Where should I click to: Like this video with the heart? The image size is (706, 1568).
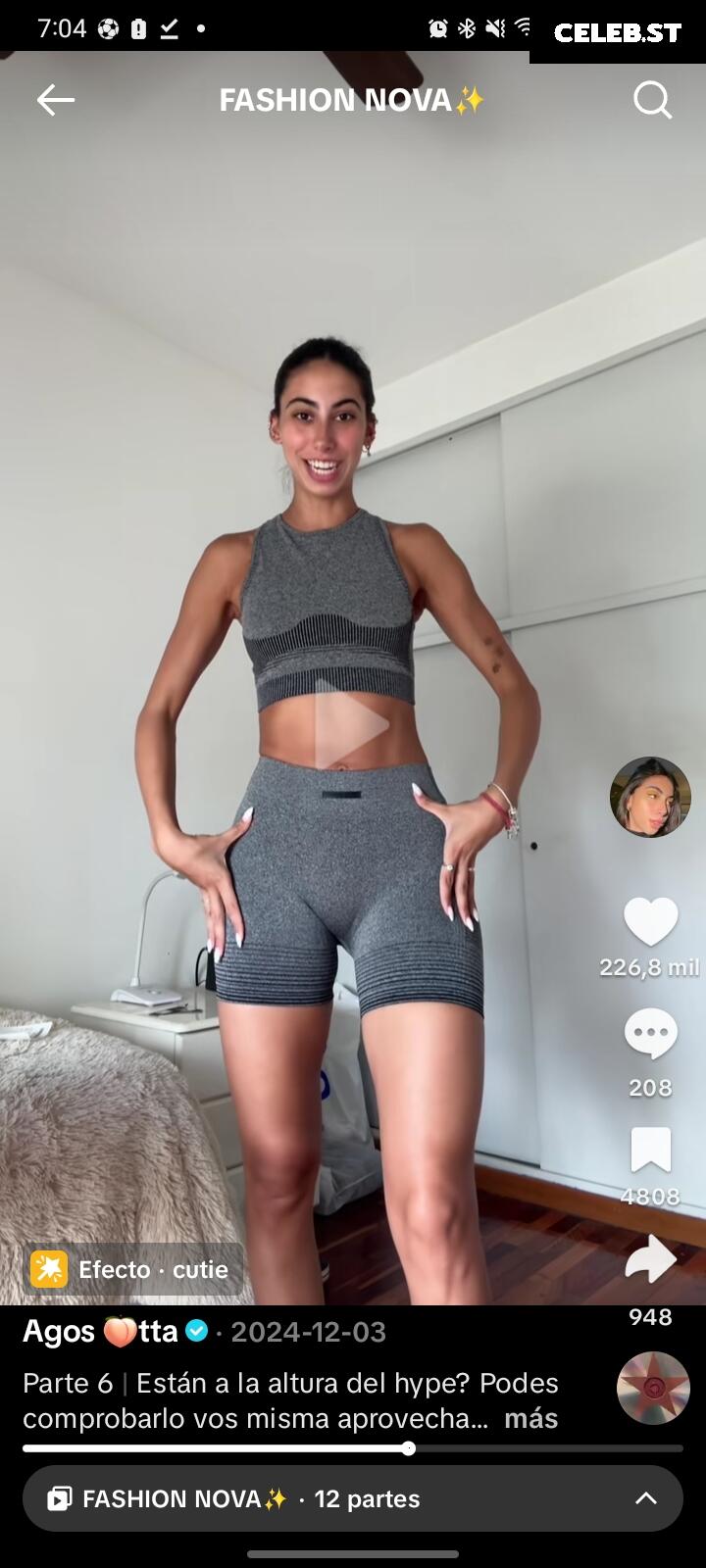[651, 922]
